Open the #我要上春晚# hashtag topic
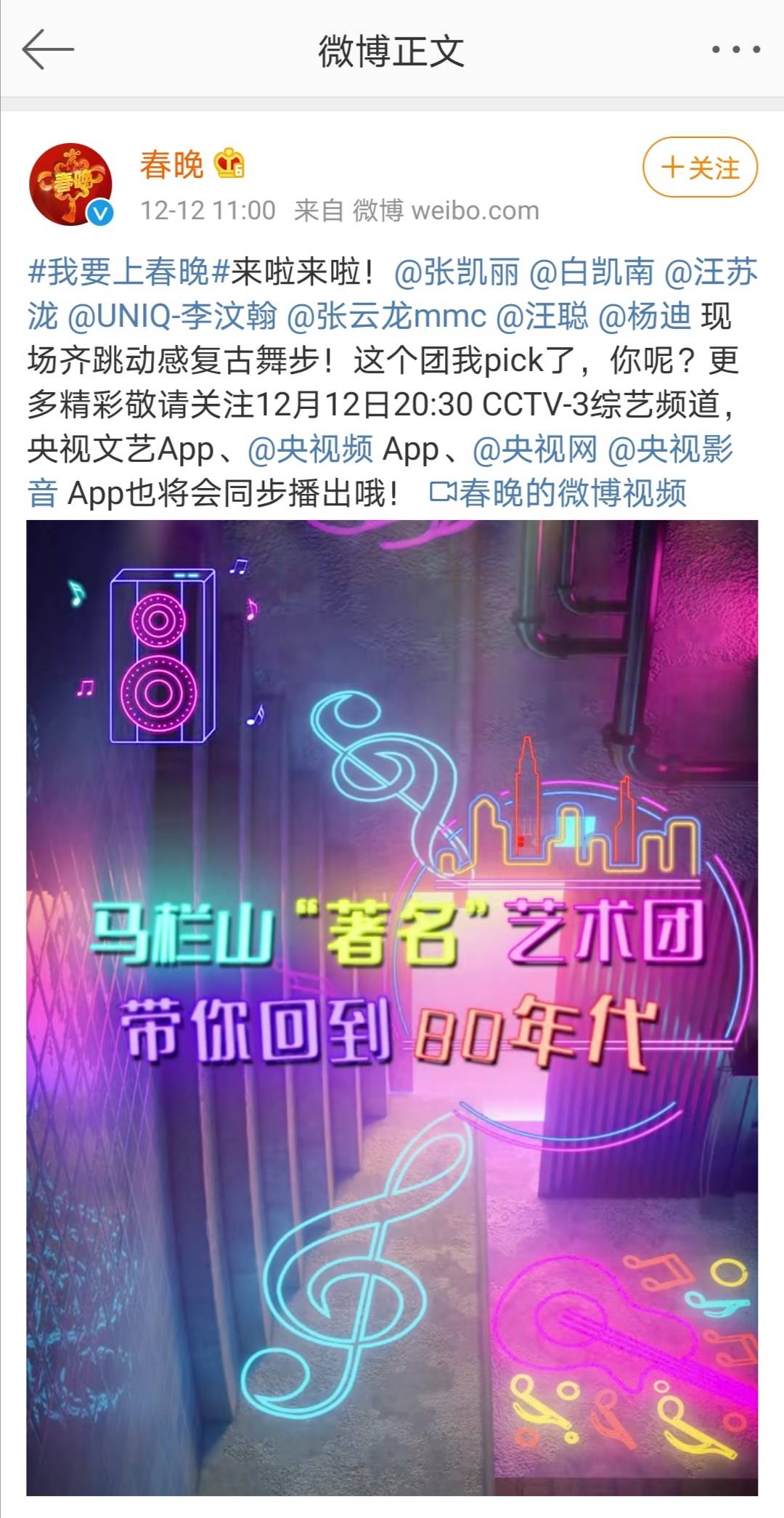Image resolution: width=784 pixels, height=1518 pixels. [128, 273]
